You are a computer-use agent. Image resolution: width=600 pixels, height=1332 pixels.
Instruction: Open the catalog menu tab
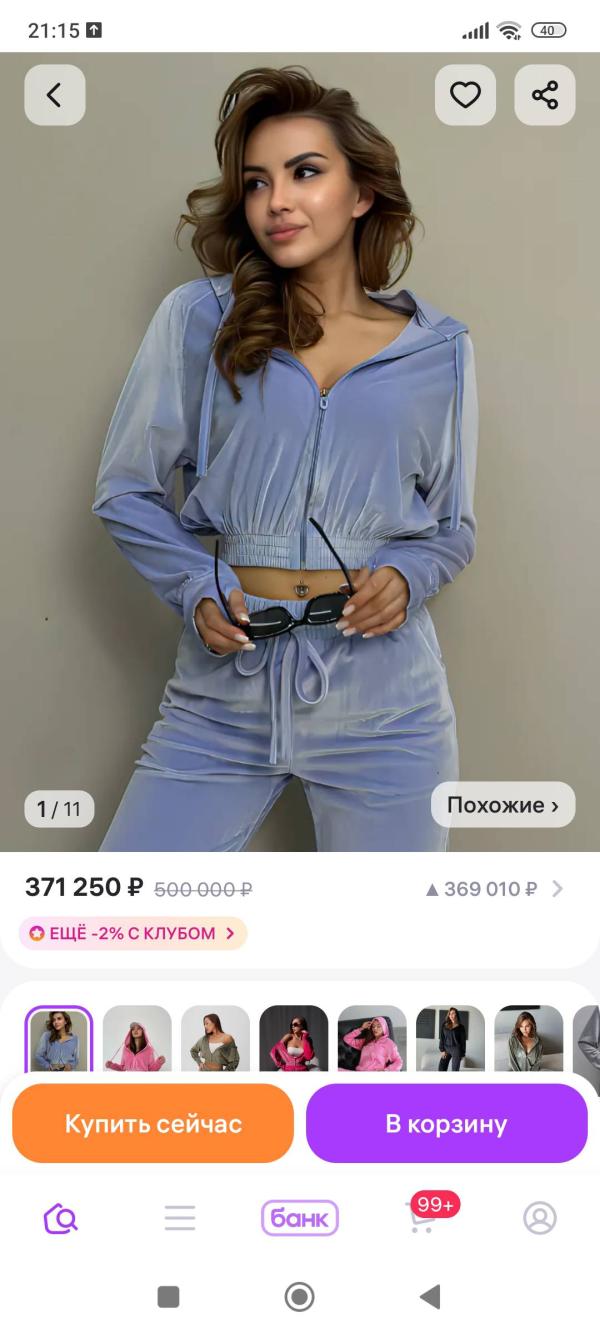(180, 1218)
